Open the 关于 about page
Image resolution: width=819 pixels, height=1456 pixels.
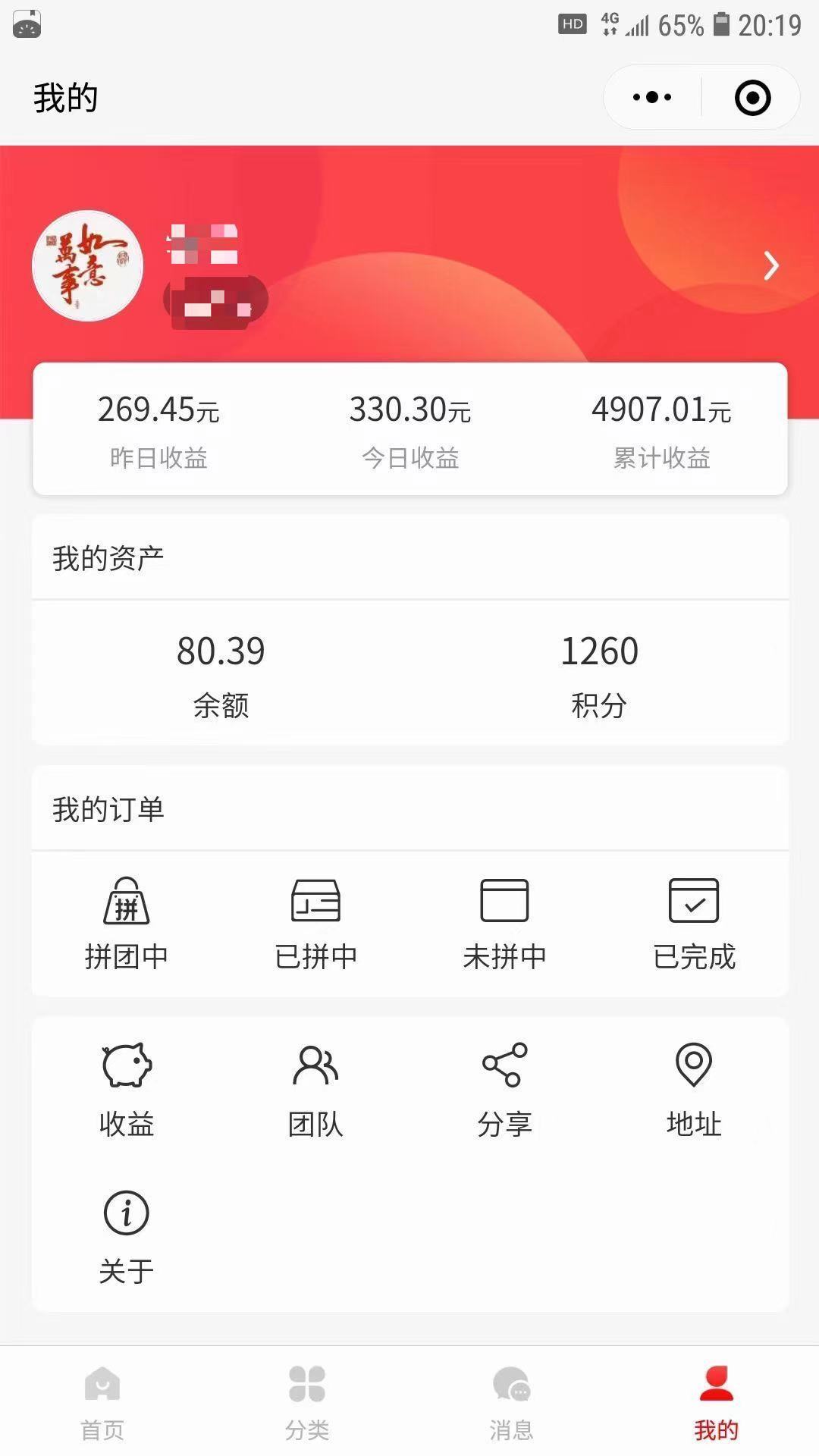[127, 1238]
